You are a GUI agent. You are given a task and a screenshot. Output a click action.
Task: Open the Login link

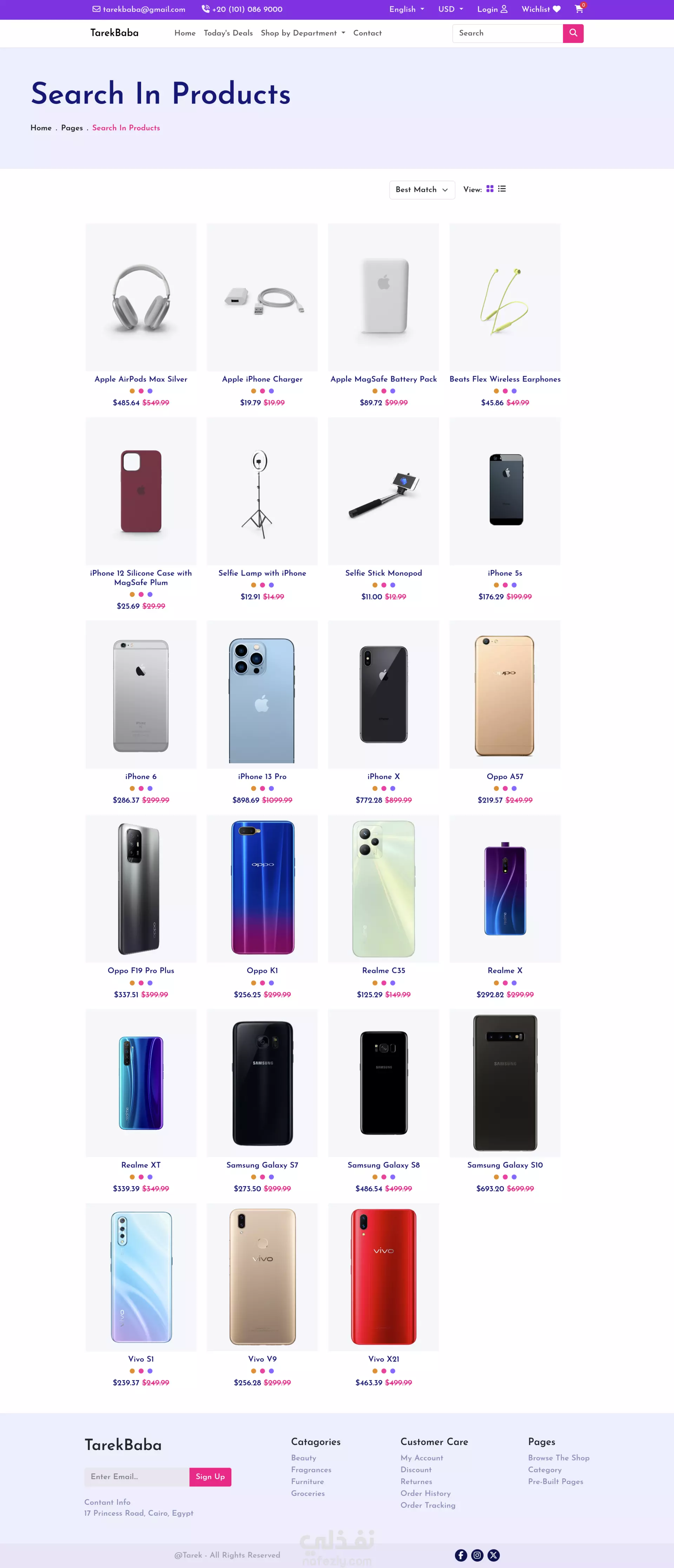tap(491, 9)
